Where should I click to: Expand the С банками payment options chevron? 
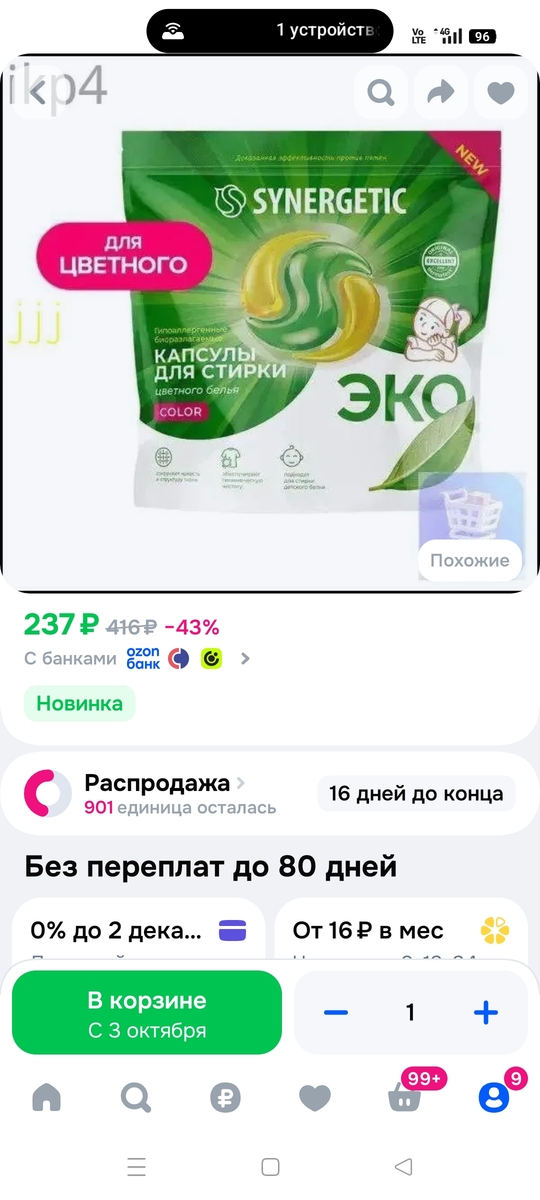tap(246, 658)
